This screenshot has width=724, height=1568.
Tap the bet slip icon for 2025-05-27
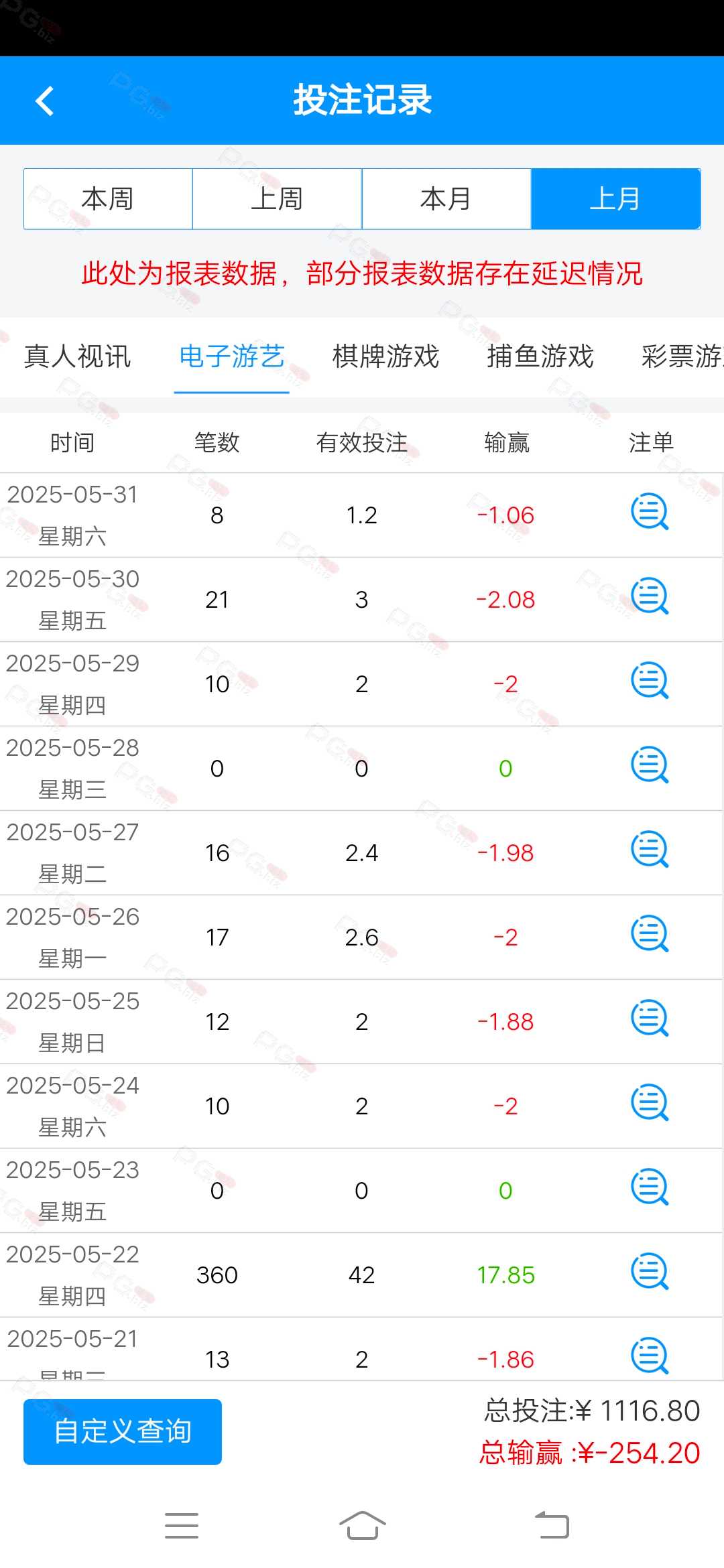coord(650,850)
